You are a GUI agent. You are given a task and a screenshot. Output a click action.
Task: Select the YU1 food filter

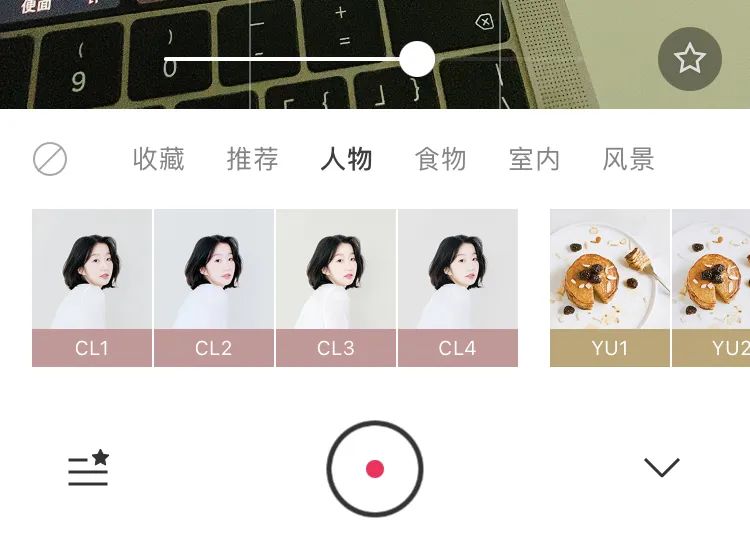click(x=609, y=288)
